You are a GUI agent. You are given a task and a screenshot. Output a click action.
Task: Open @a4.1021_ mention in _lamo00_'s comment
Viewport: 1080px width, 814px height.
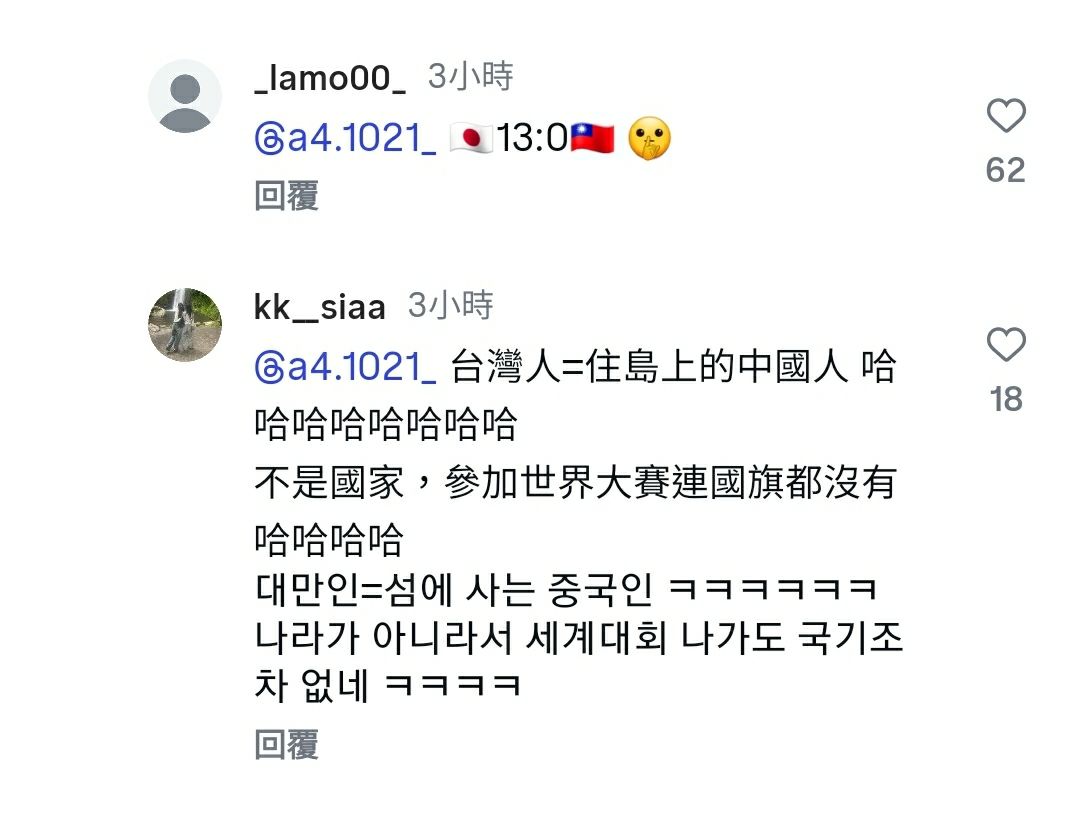345,139
